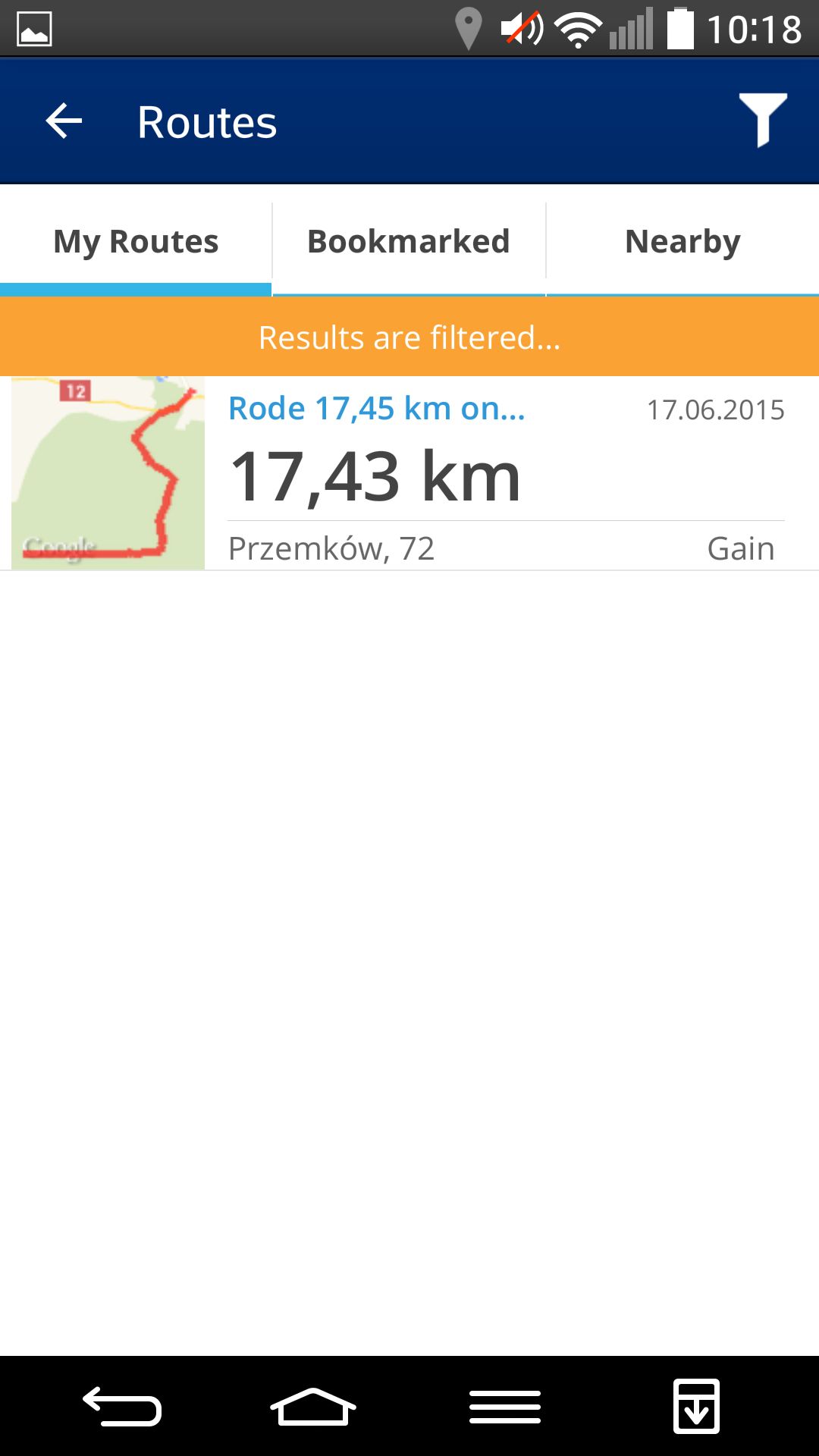
Task: Select the My Routes tab
Action: tap(136, 241)
